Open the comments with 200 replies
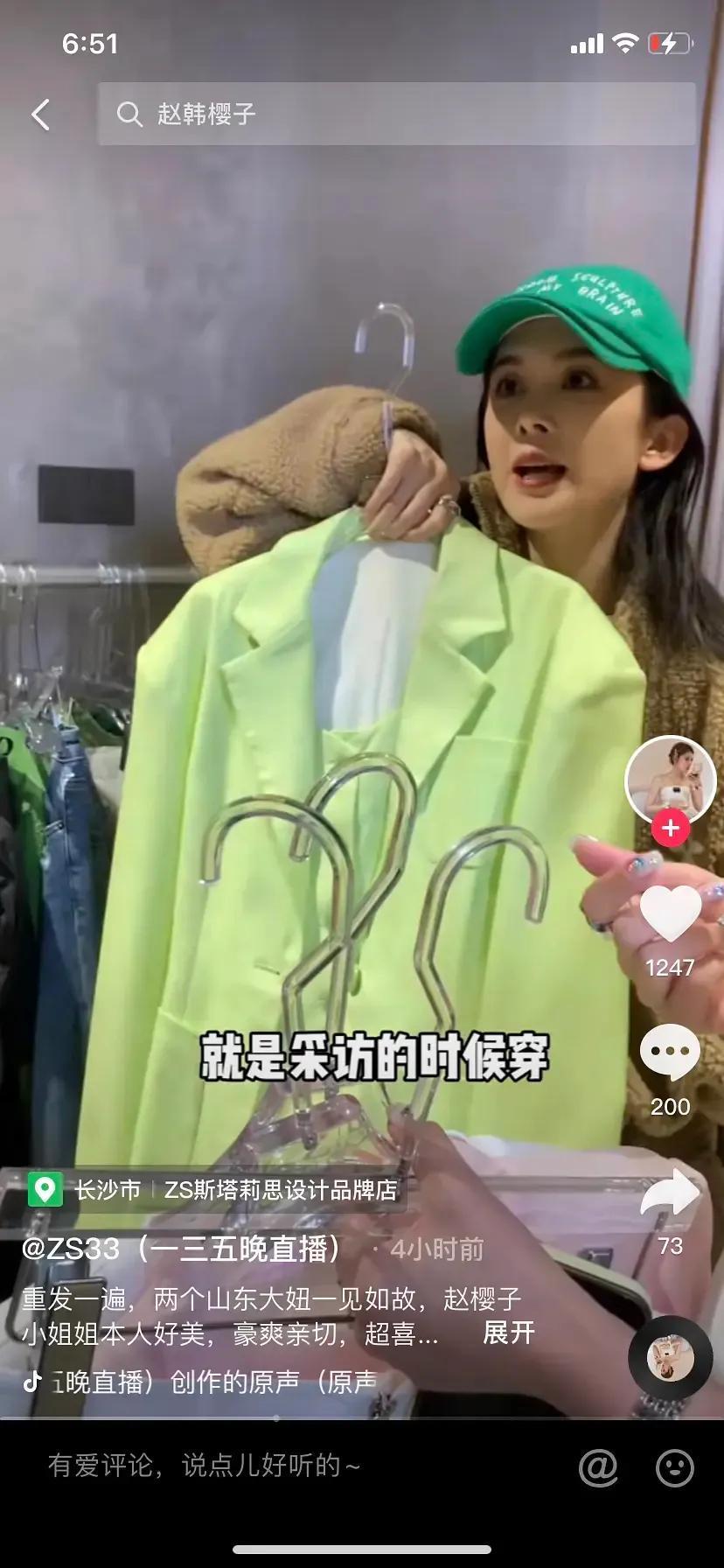The image size is (724, 1568). click(670, 1053)
